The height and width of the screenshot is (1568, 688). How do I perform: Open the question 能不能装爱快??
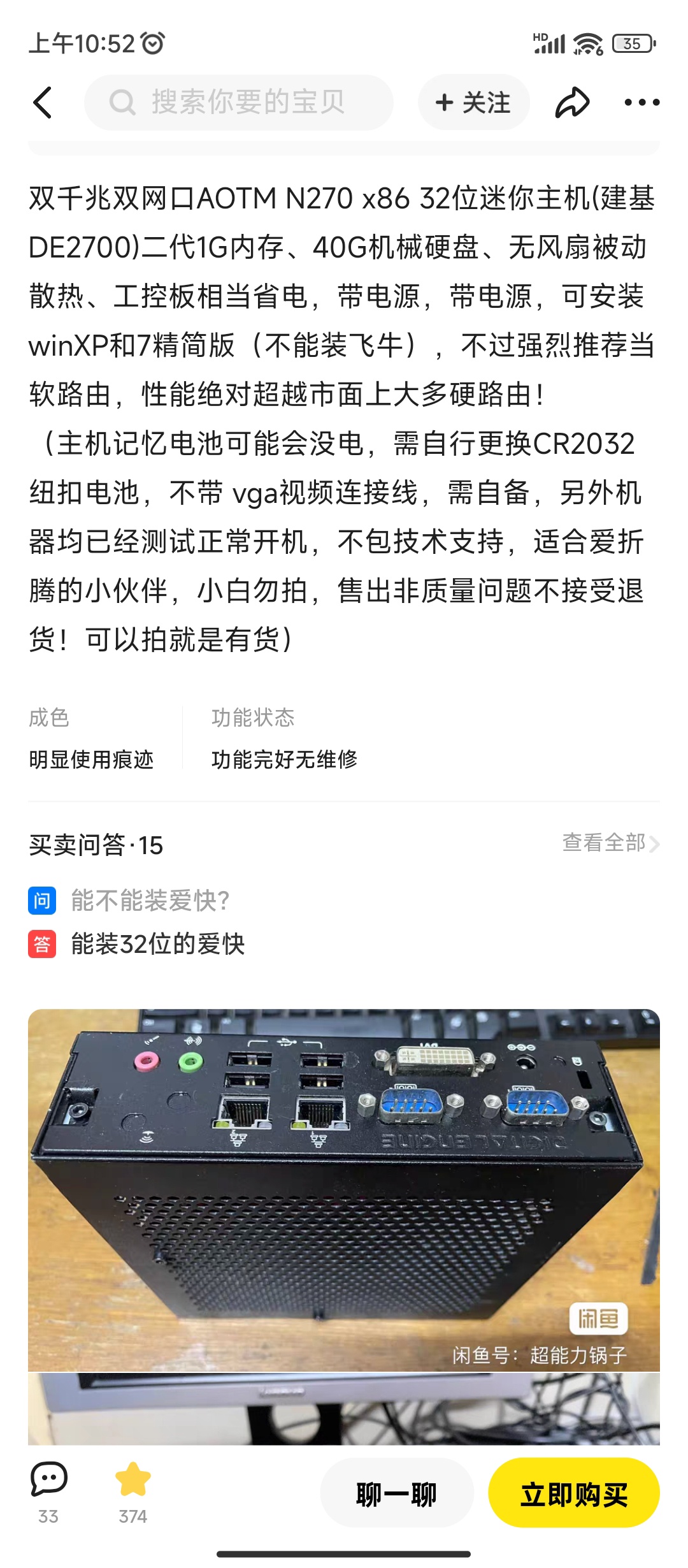(150, 901)
